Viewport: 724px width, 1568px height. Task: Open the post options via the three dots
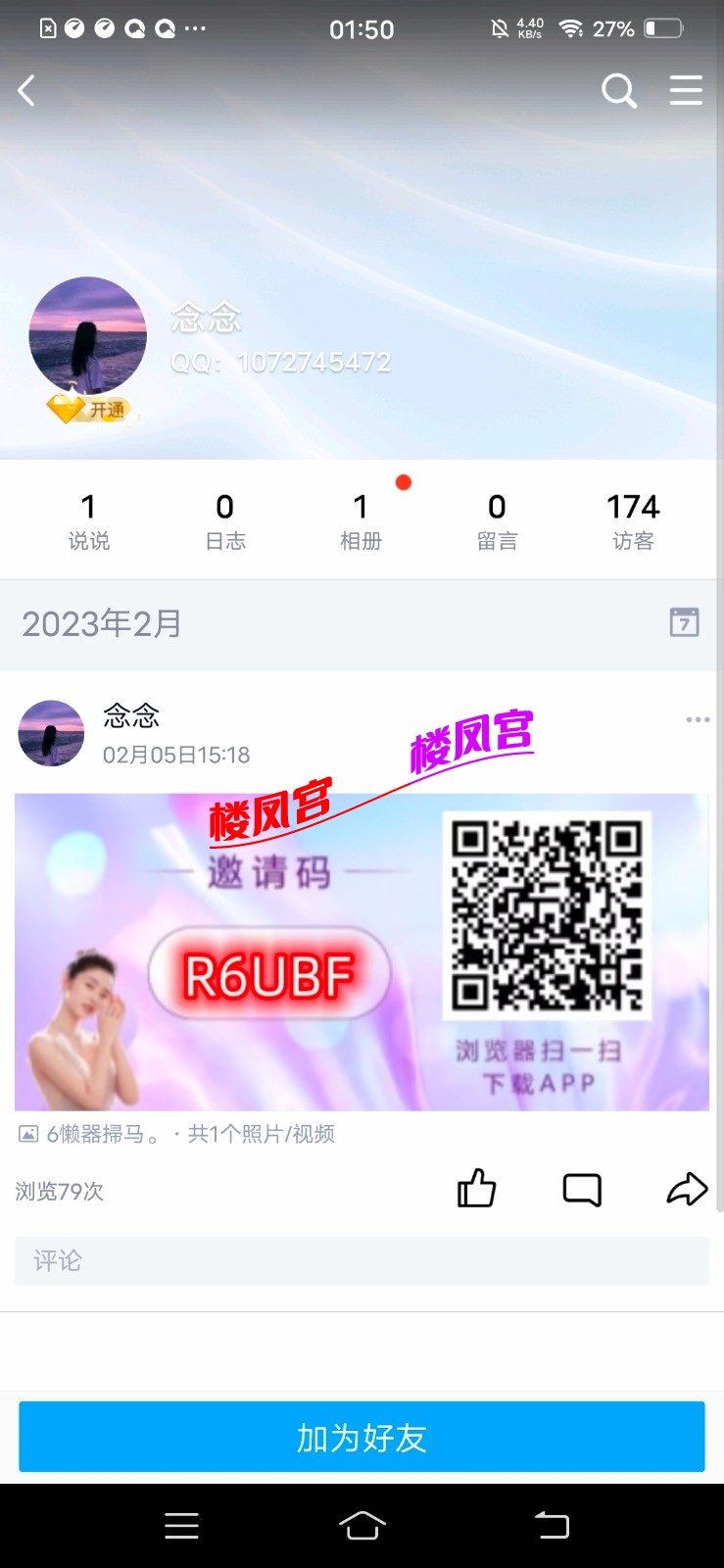click(699, 718)
